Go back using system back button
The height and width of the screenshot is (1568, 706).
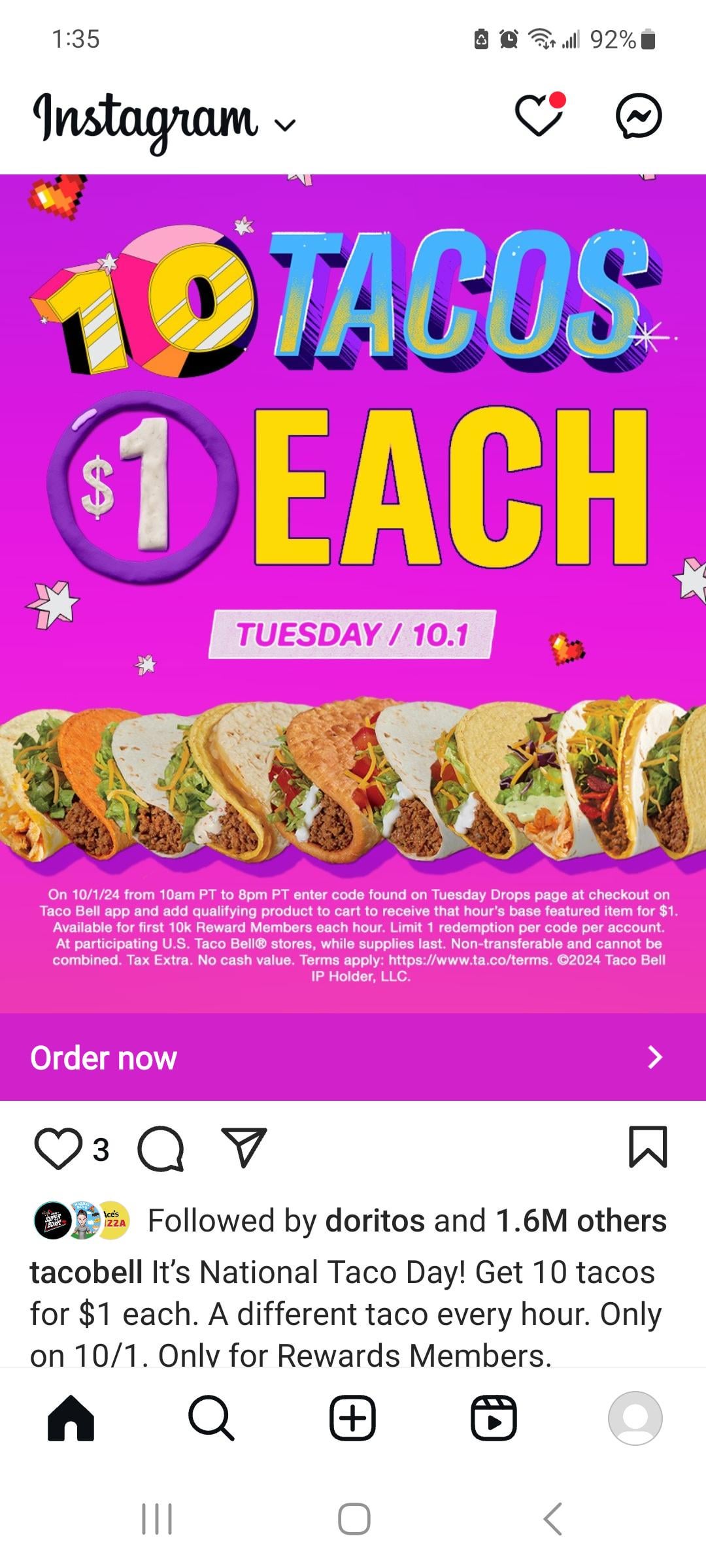click(553, 1518)
